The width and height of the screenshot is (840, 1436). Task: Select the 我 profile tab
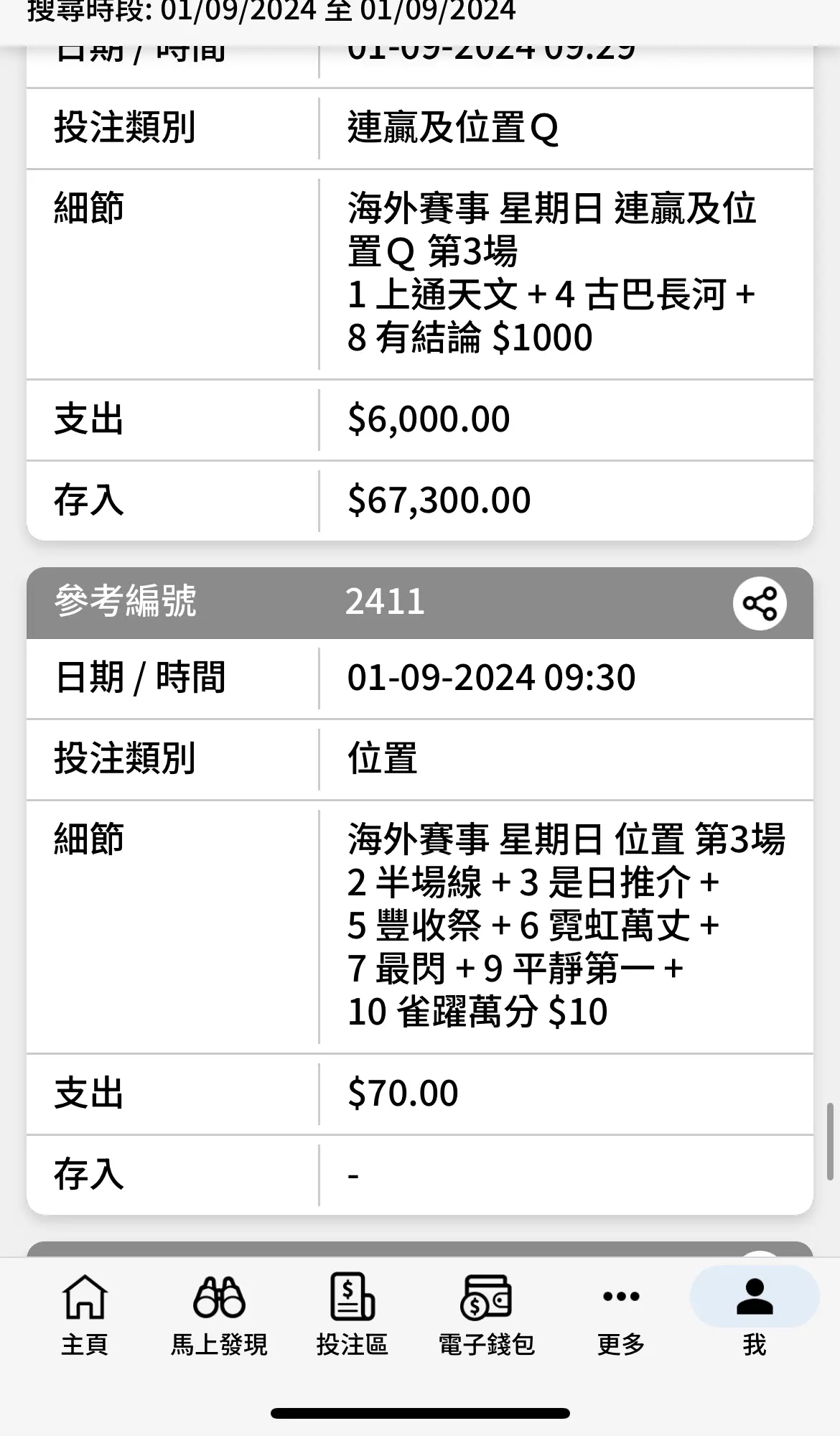755,1315
